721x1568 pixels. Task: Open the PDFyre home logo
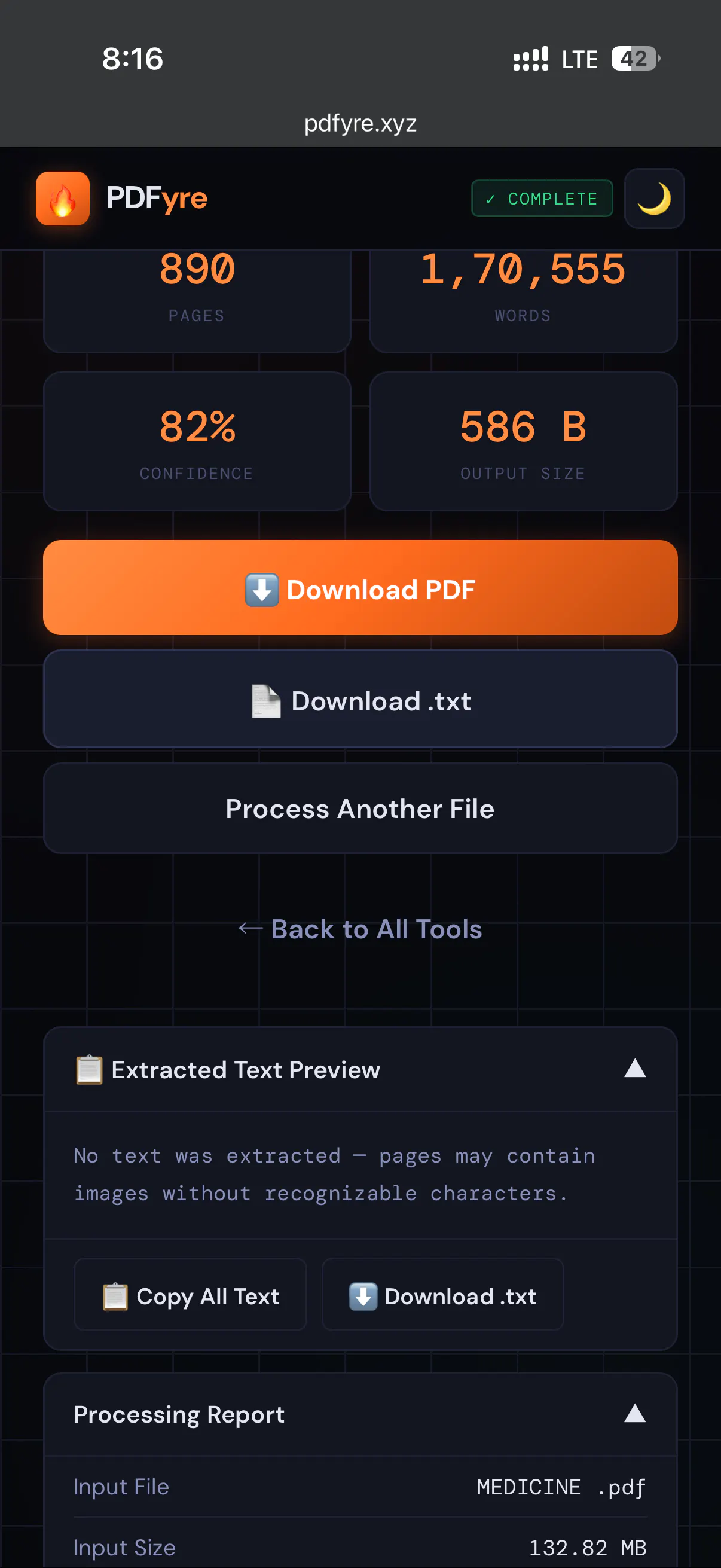coord(123,199)
